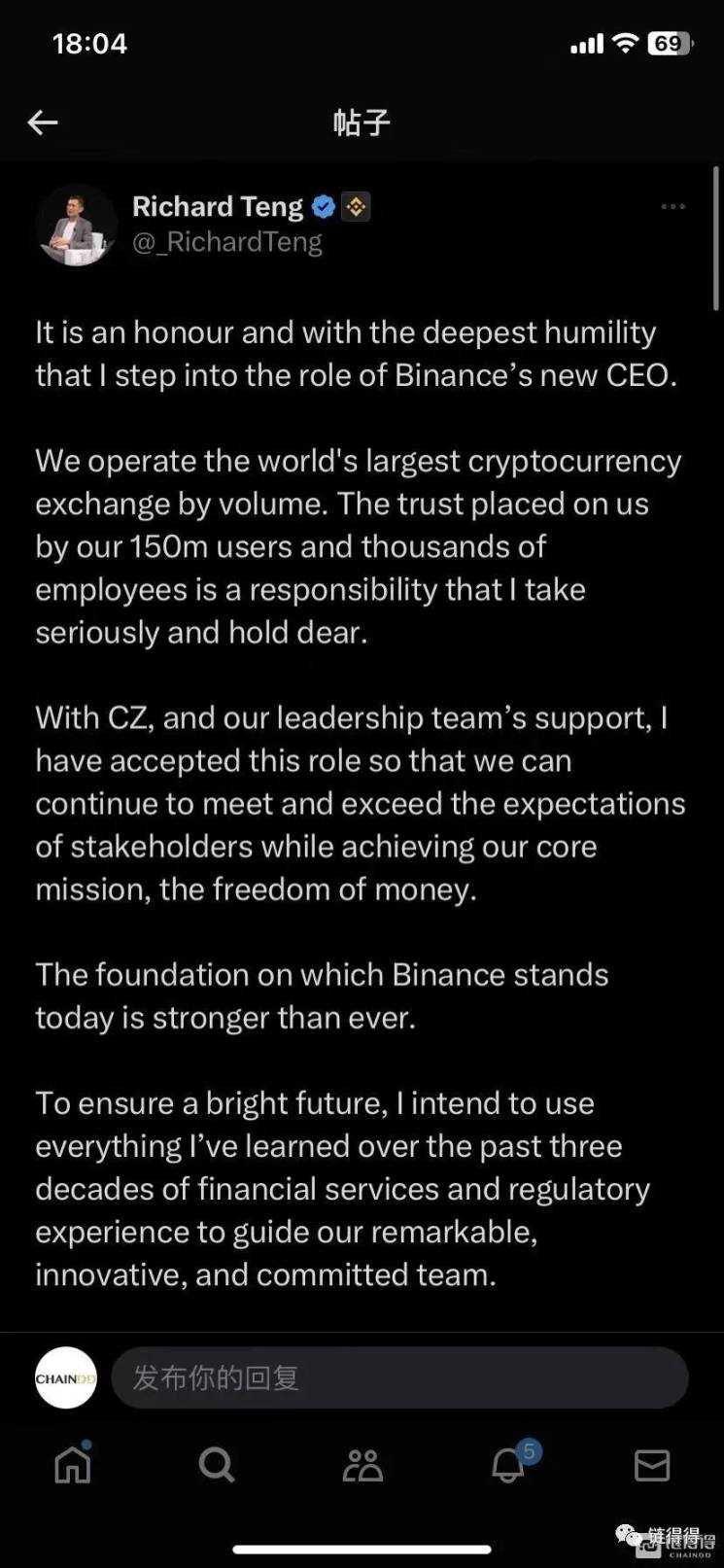Open the Messages envelope tab

[x=651, y=1465]
